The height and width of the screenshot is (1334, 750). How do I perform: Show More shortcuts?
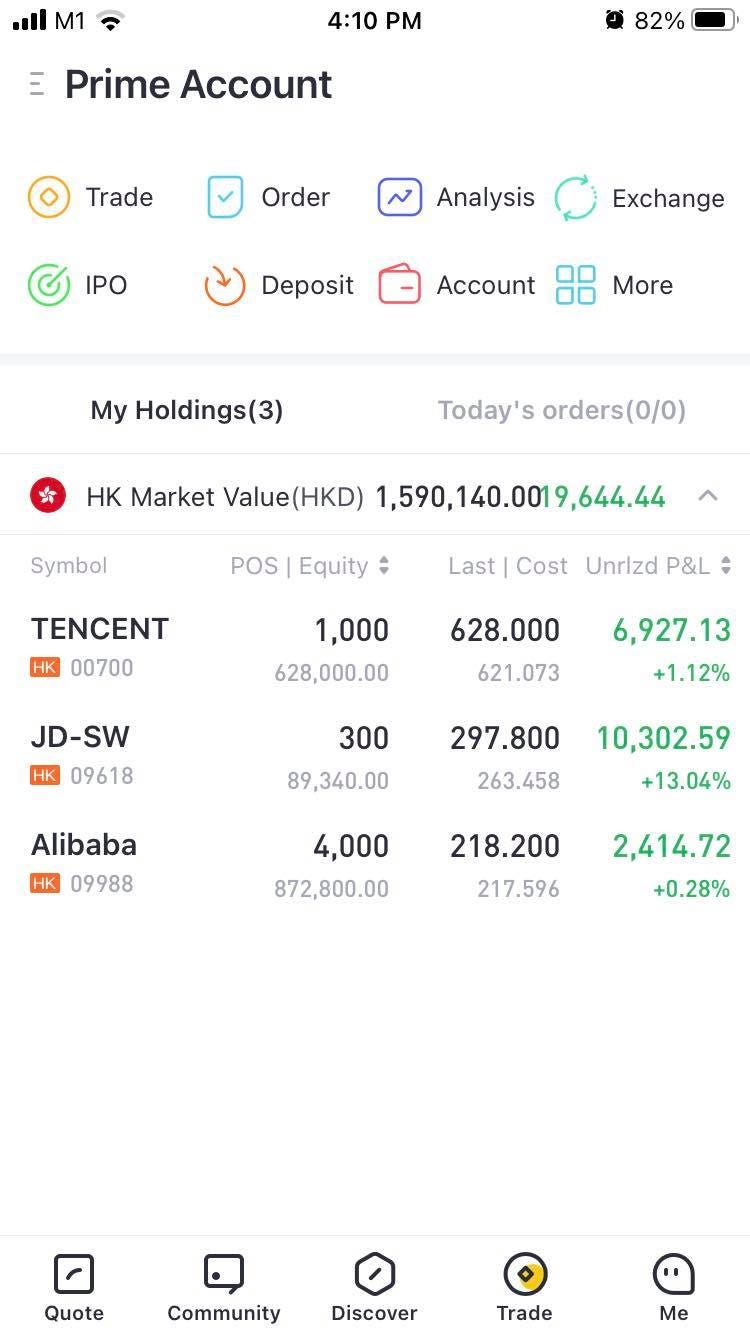614,285
